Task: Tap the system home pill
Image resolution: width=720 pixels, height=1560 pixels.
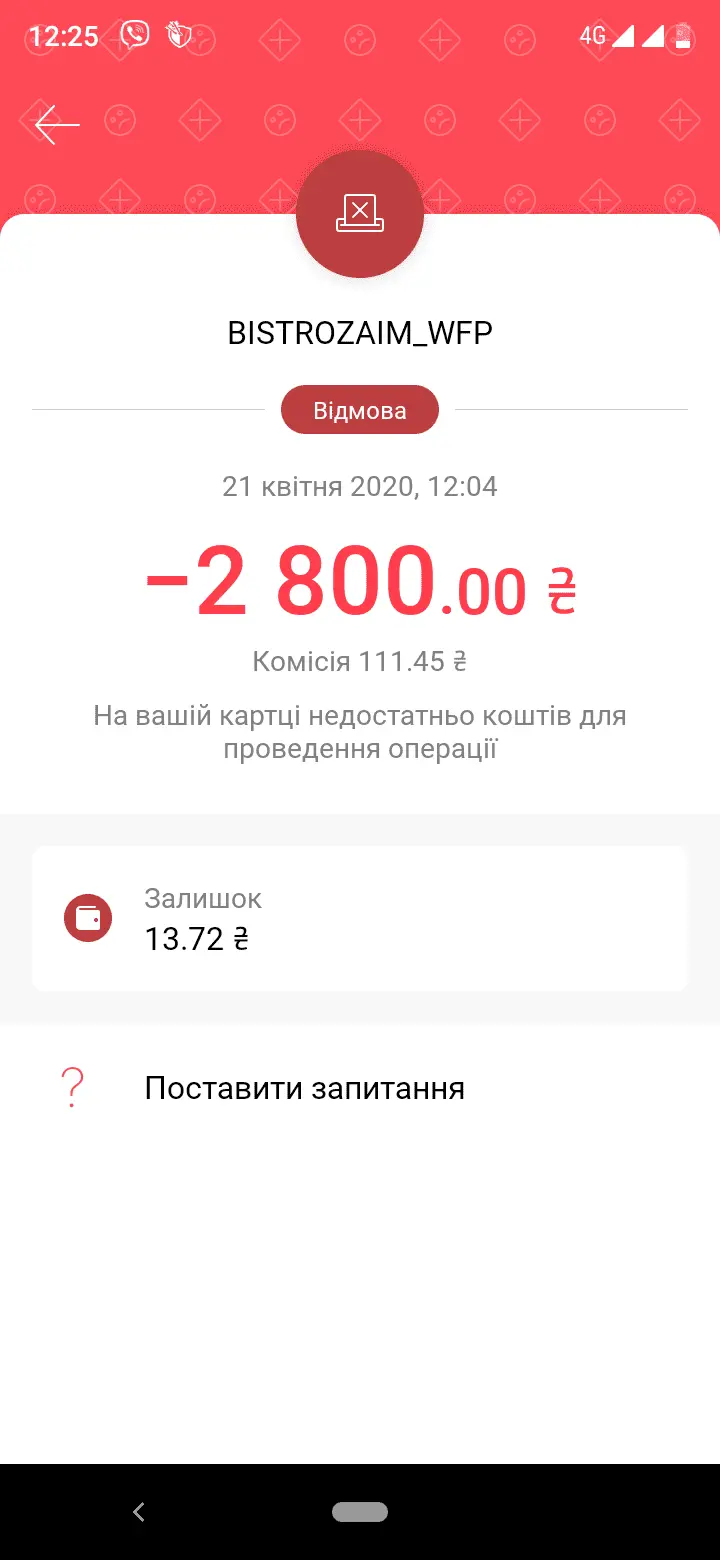Action: point(360,1512)
